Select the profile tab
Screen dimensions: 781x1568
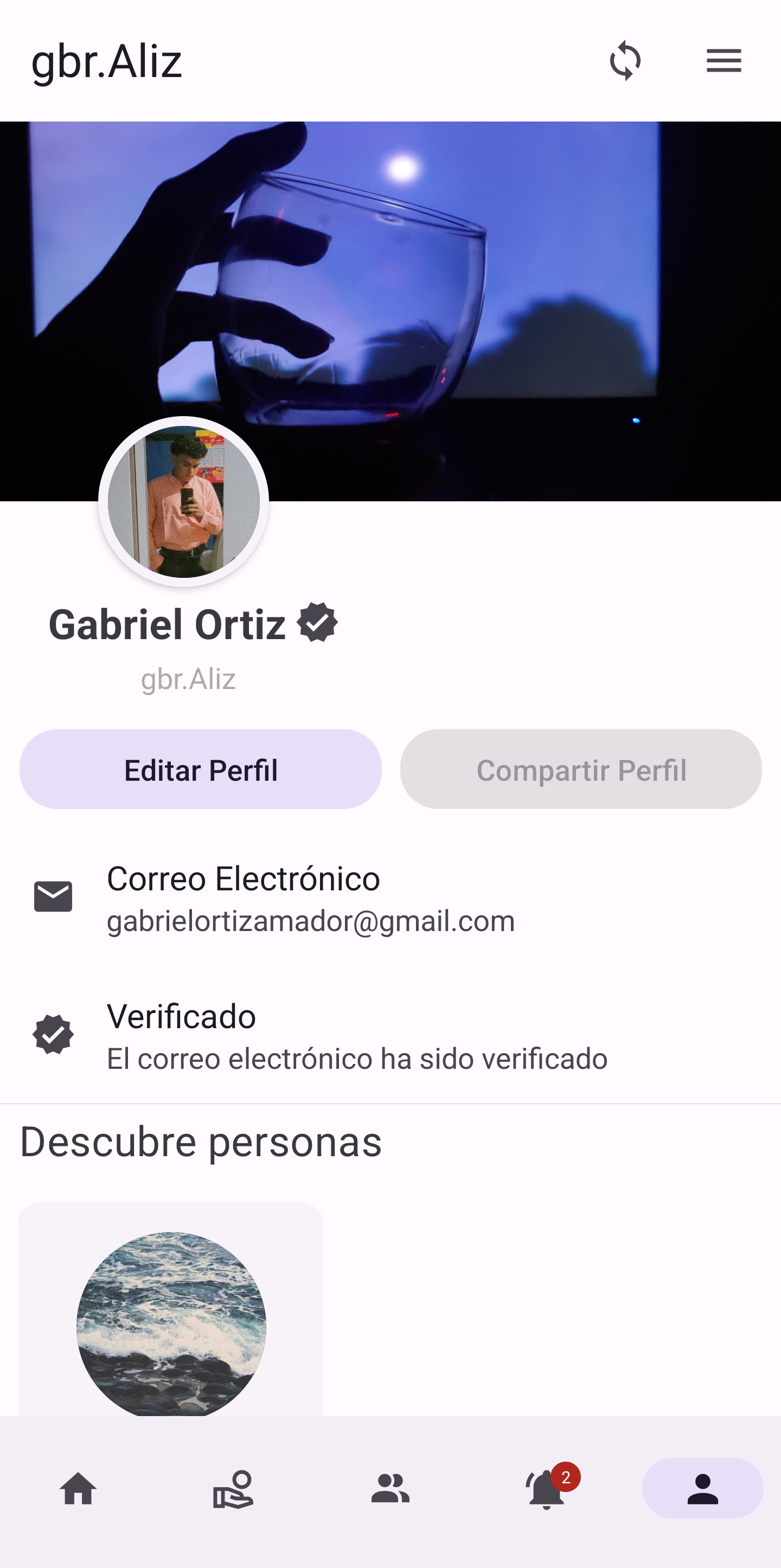click(x=702, y=1489)
